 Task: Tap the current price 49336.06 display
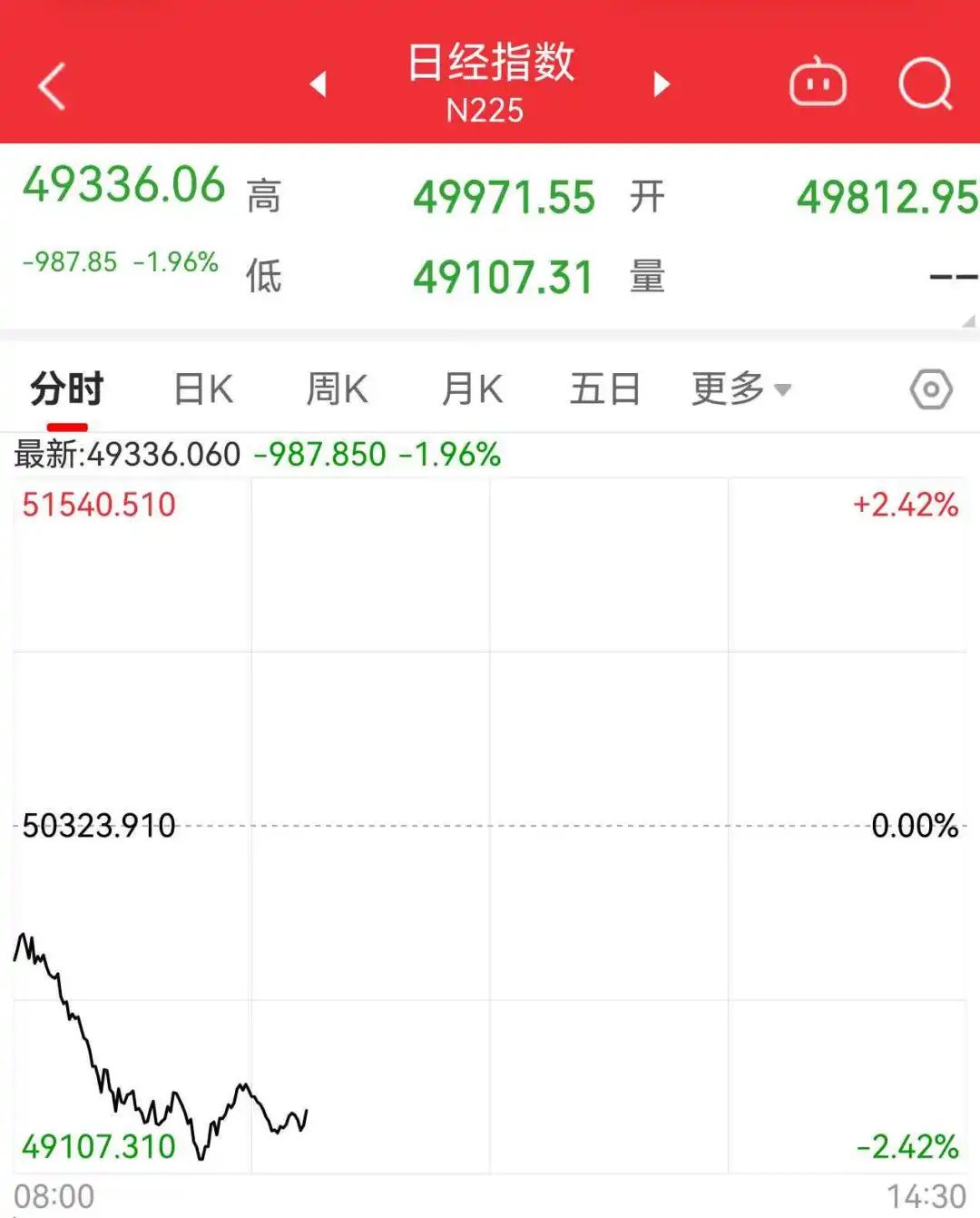[x=124, y=188]
